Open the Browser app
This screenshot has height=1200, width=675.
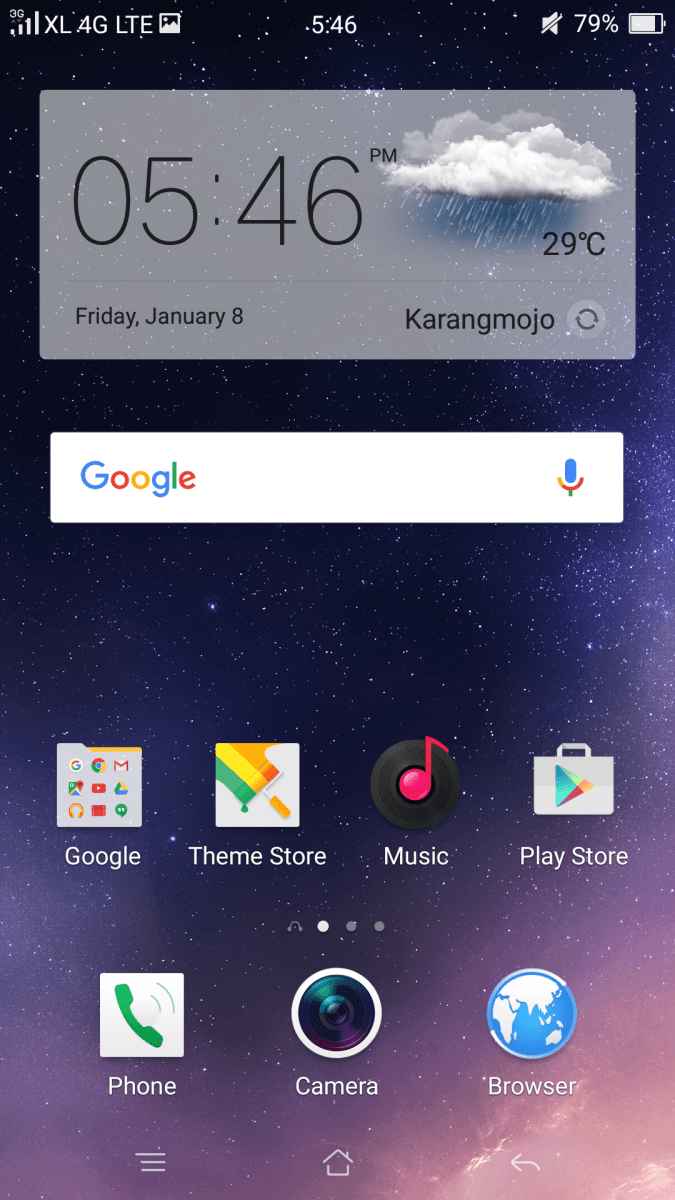point(531,1015)
